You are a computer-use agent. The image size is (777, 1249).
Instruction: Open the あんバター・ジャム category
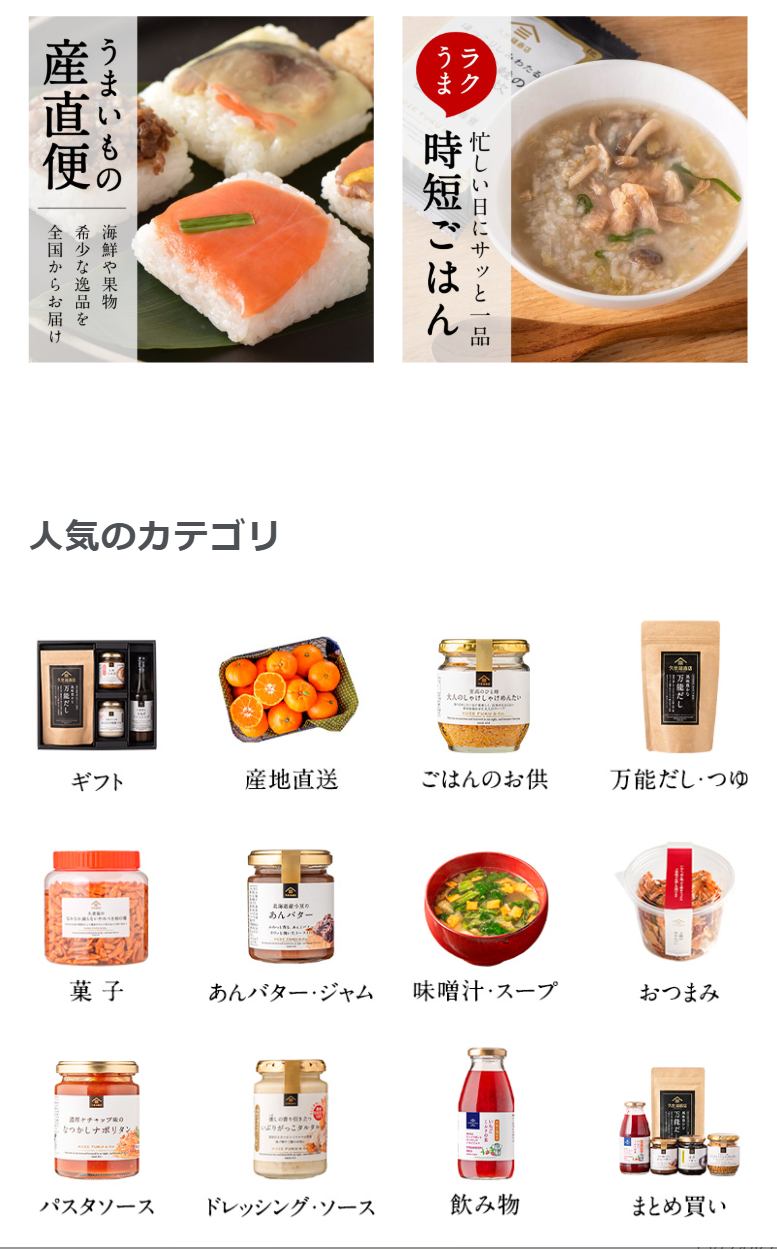coord(291,925)
